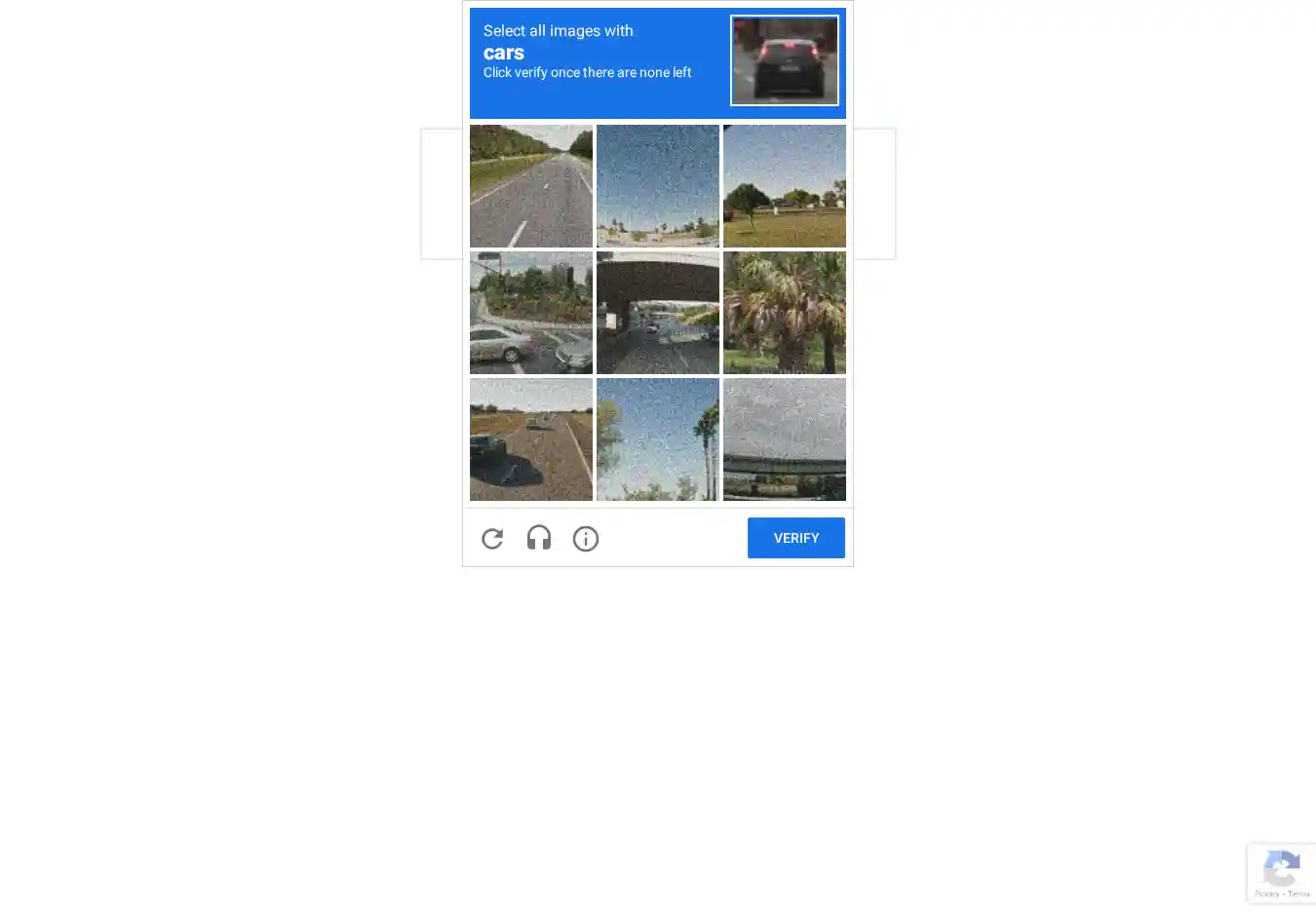
Task: Tap the close-up palm fronds tile
Action: coord(785,313)
